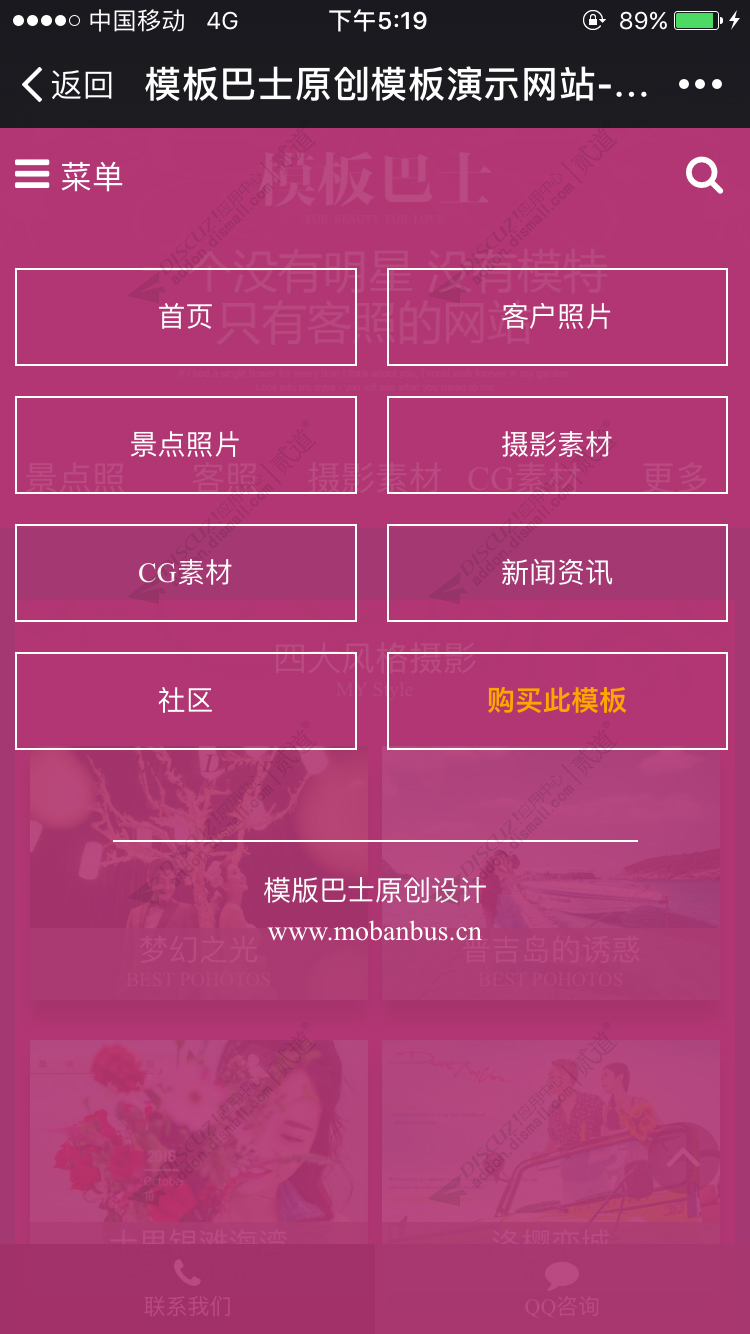Image resolution: width=750 pixels, height=1334 pixels.
Task: Select 摄影素材 menu item
Action: [557, 445]
